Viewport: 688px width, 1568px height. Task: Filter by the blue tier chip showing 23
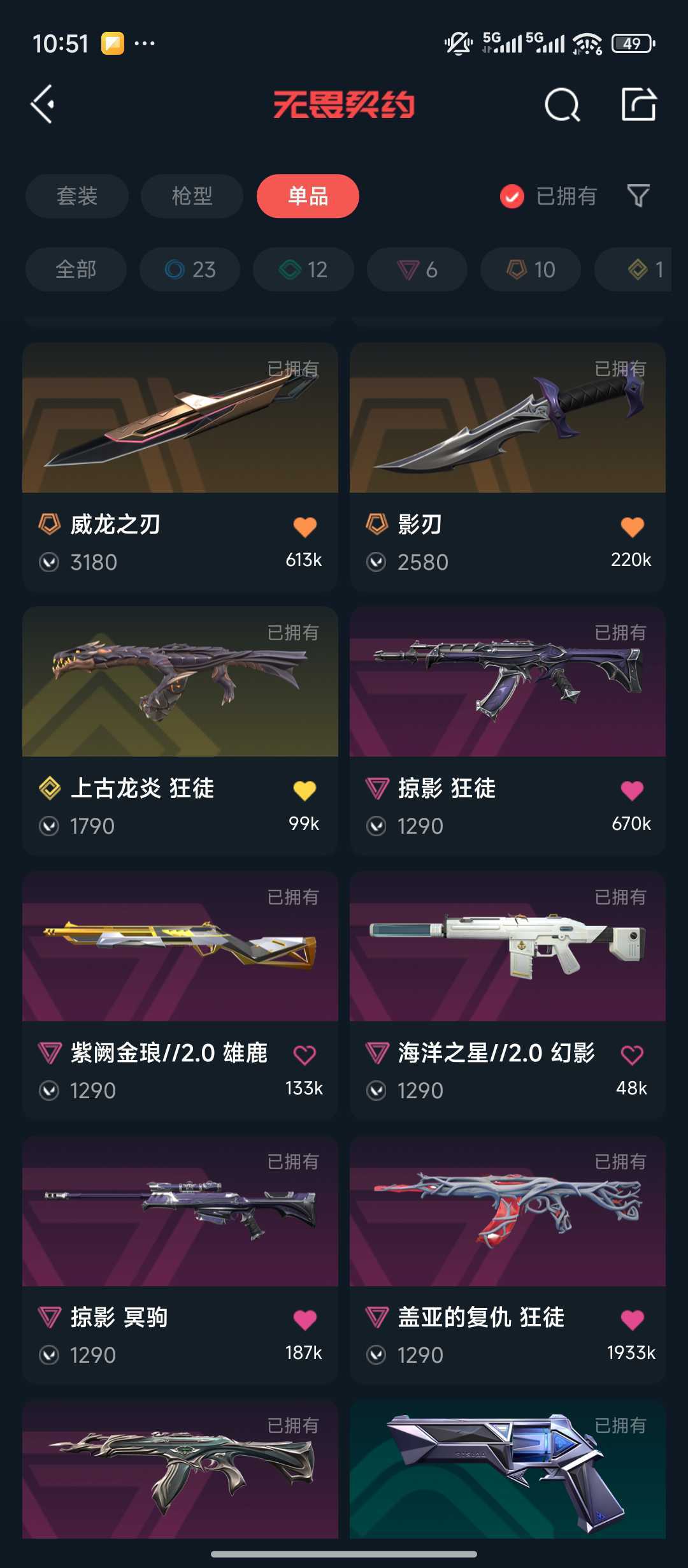(190, 270)
